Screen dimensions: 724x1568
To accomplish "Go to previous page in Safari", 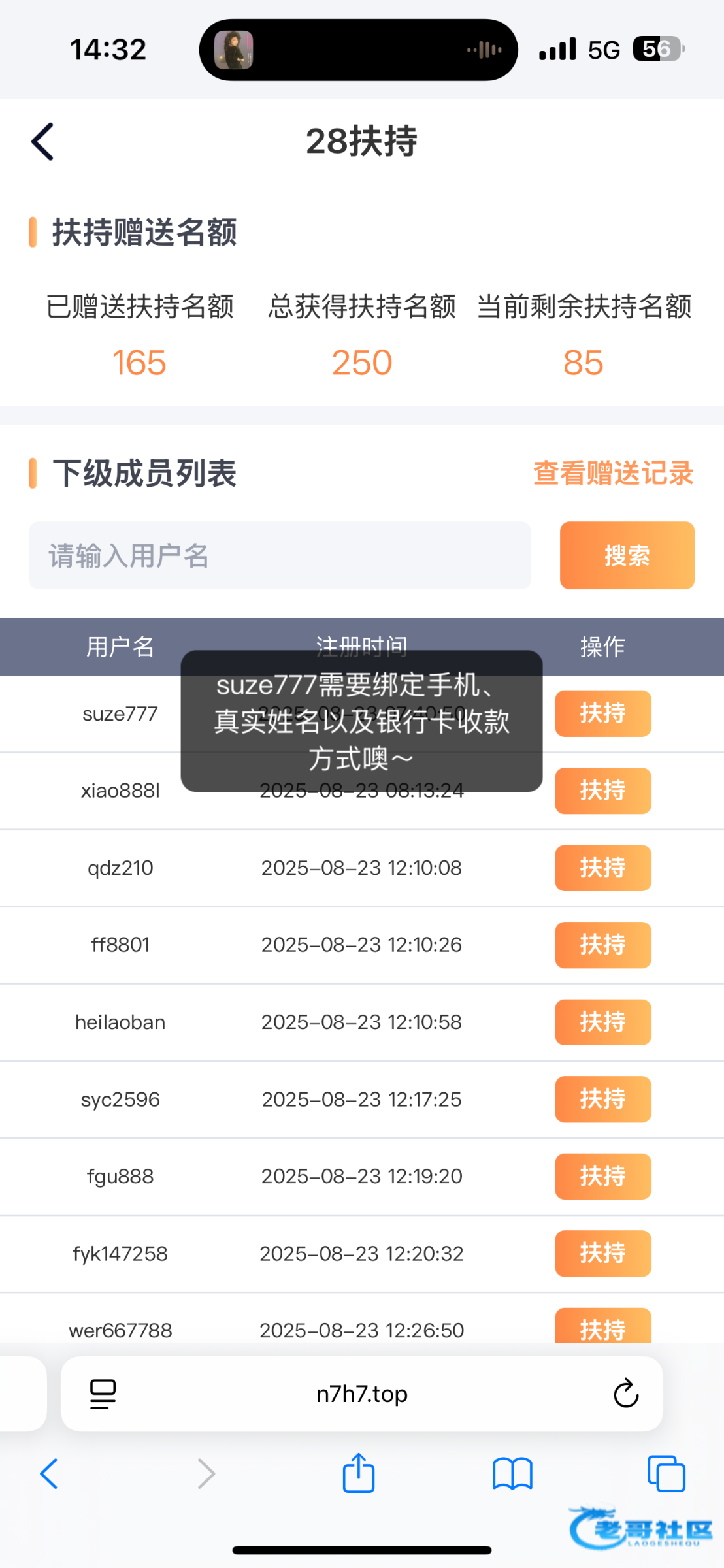I will 50,1474.
